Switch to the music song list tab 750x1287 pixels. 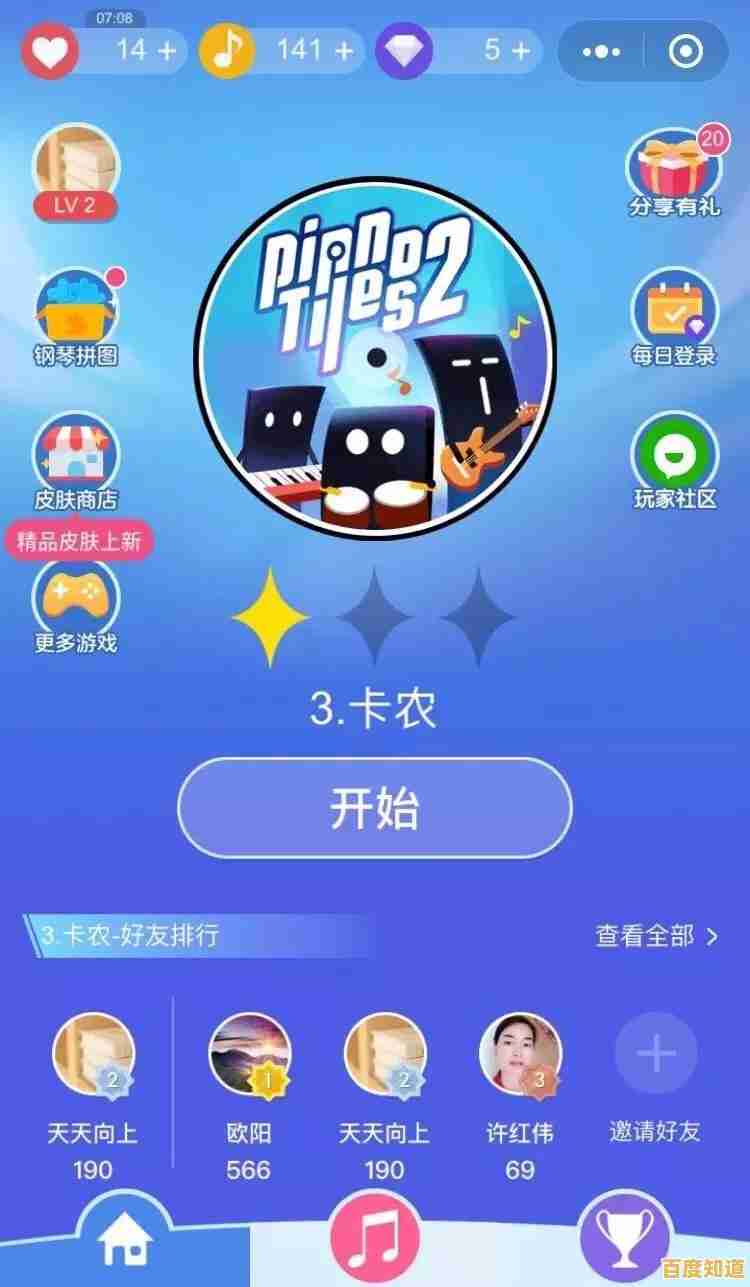pos(375,1238)
